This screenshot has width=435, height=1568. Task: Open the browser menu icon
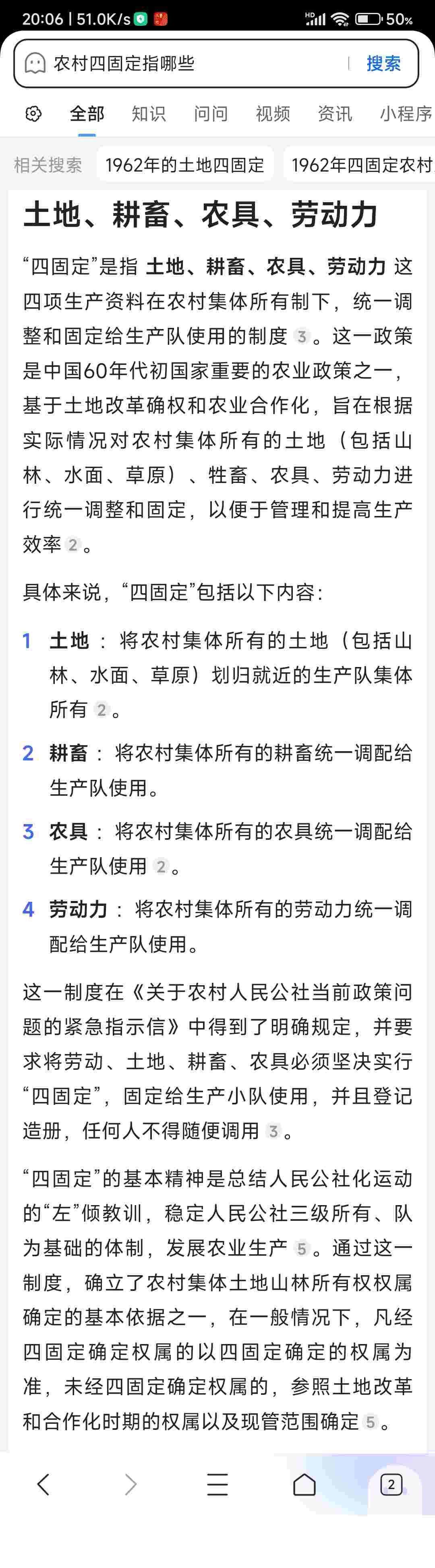[x=217, y=1484]
